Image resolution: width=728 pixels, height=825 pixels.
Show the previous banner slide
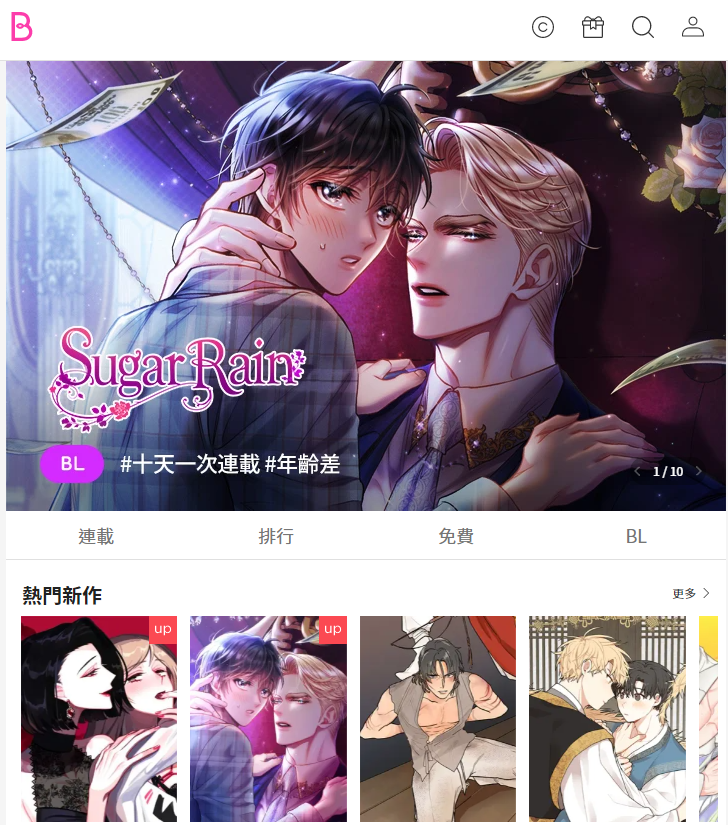click(638, 471)
